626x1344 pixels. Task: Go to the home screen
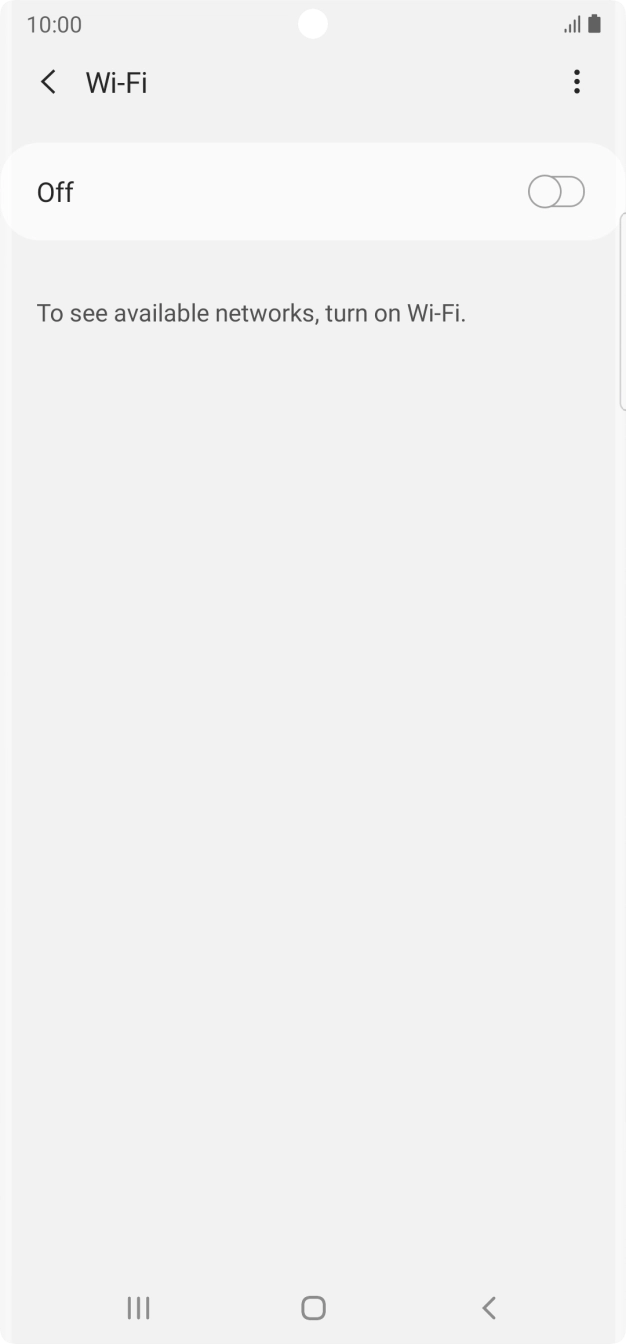coord(313,1307)
